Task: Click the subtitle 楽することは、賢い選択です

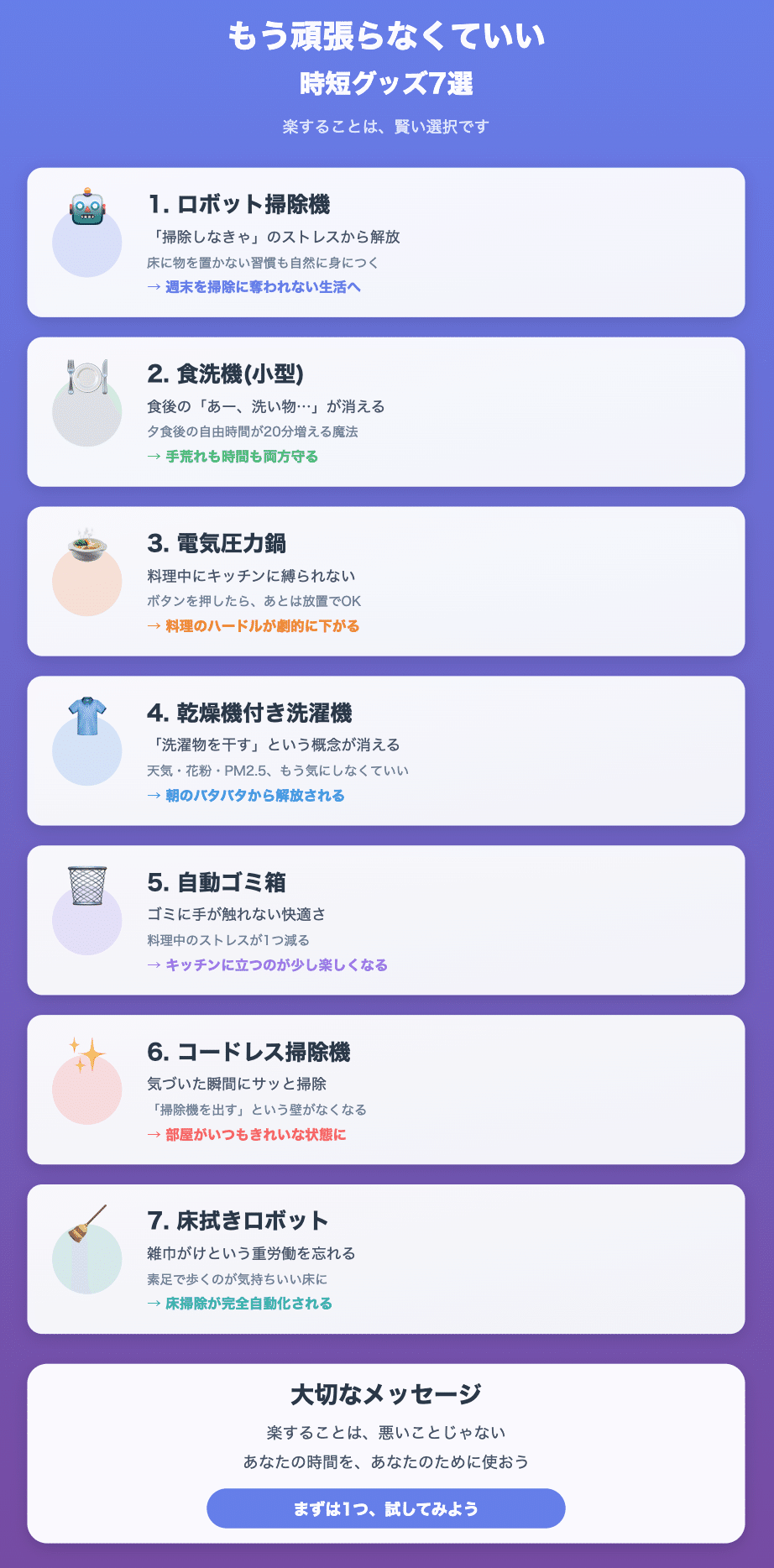Action: 386,126
